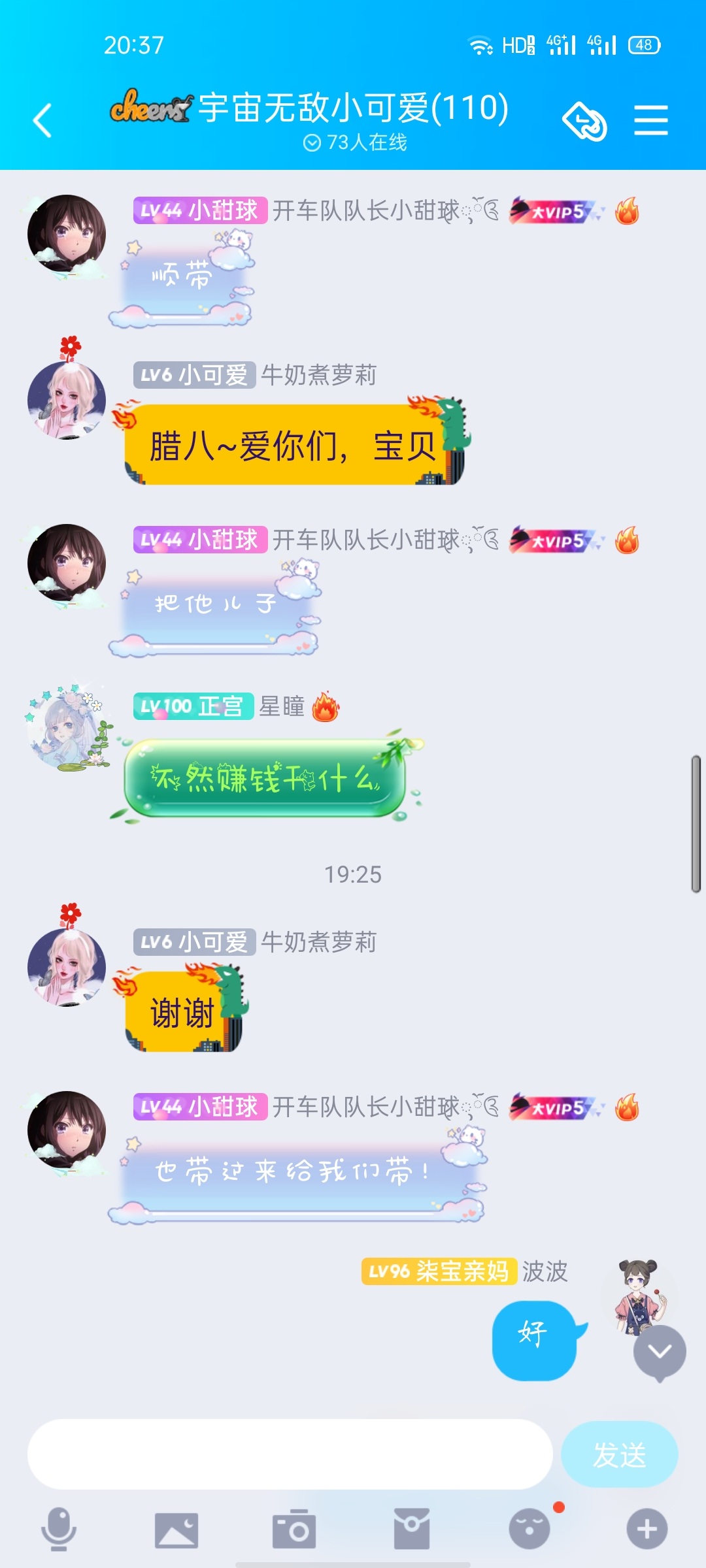Open the red envelope icon
Viewport: 706px width, 1568px height.
[411, 1529]
